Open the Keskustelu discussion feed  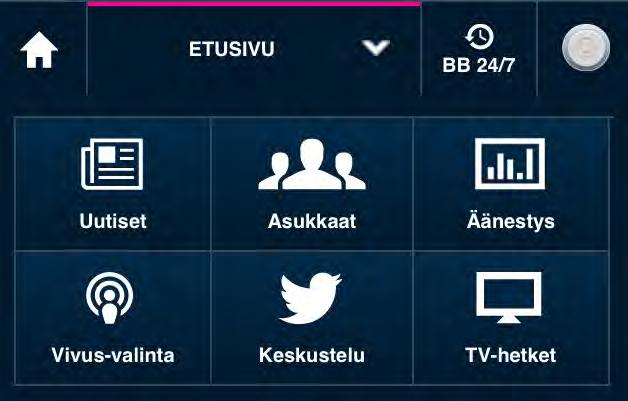(x=312, y=316)
